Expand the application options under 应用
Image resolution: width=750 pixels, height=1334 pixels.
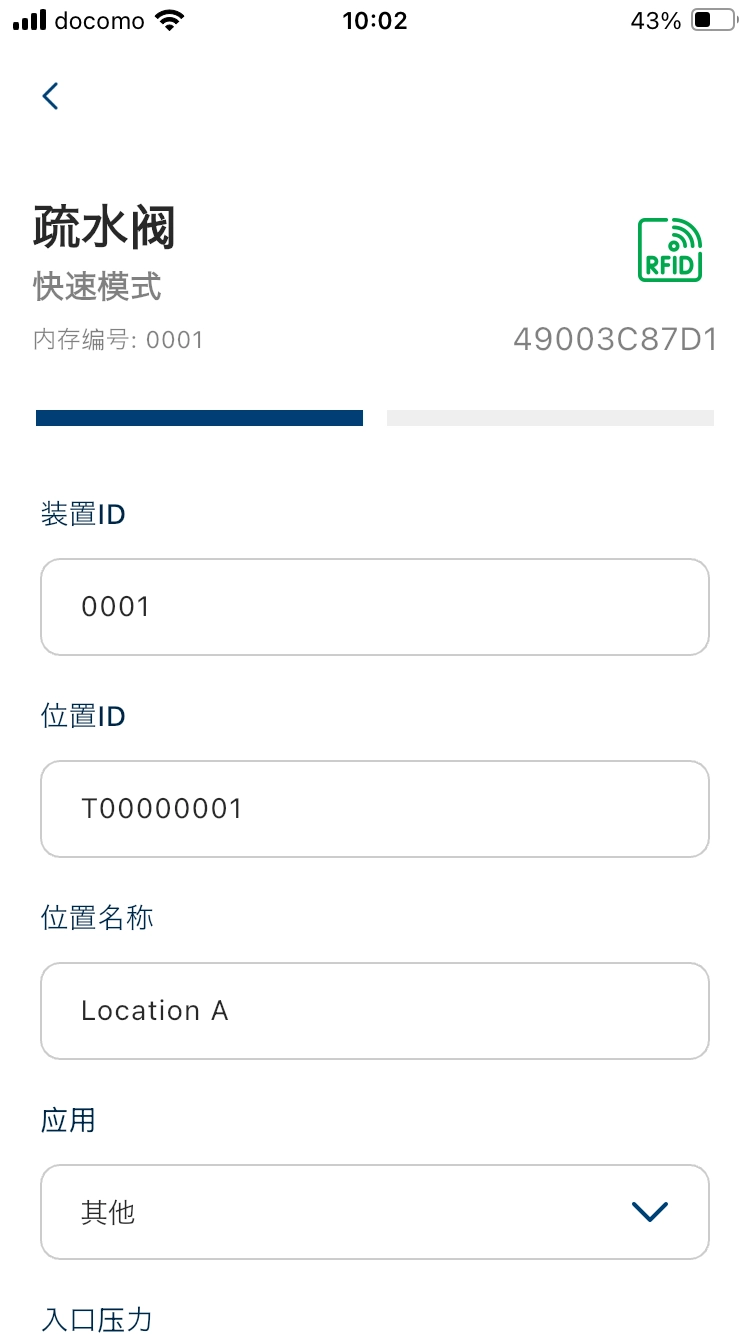coord(375,1211)
